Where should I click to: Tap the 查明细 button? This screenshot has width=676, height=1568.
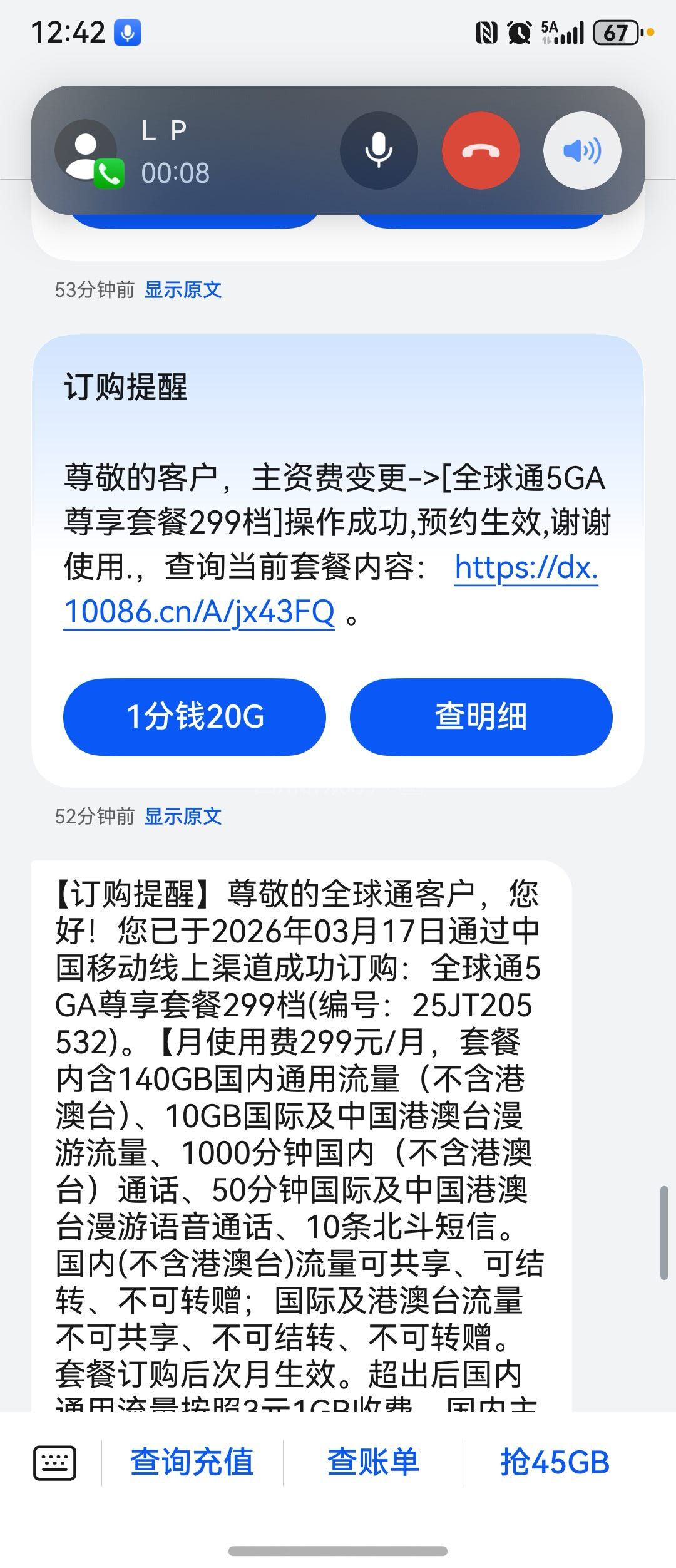coord(481,716)
